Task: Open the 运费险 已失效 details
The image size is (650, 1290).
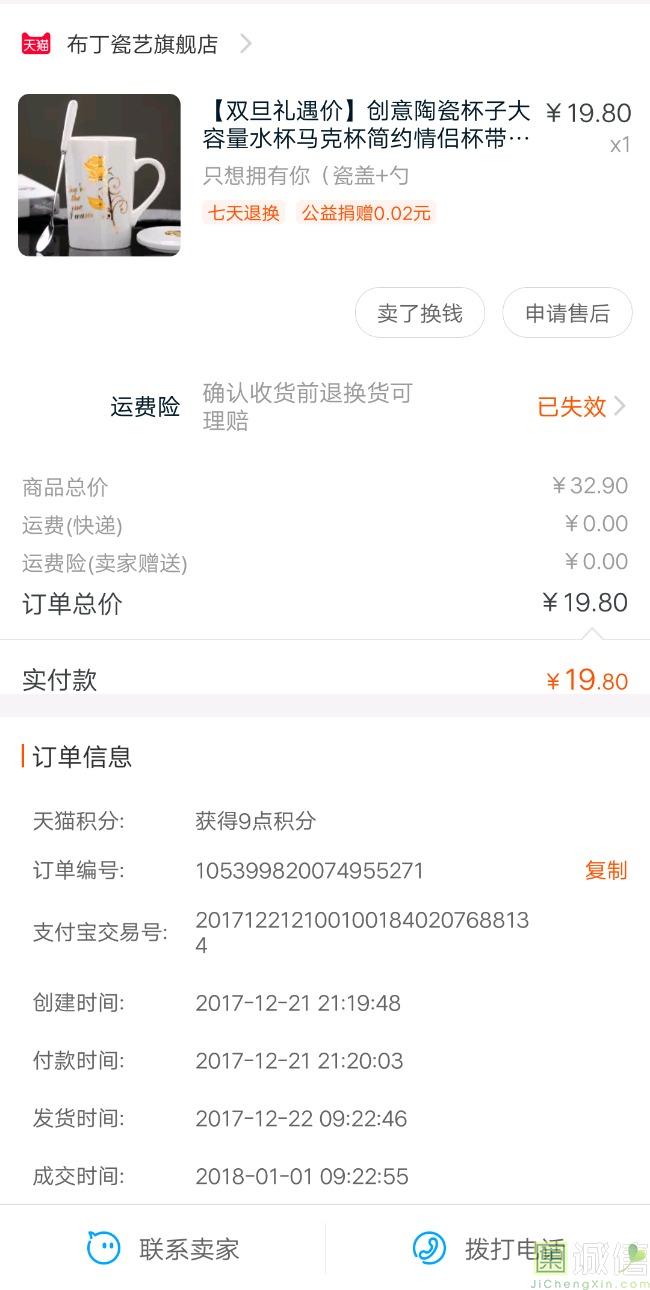Action: 582,406
